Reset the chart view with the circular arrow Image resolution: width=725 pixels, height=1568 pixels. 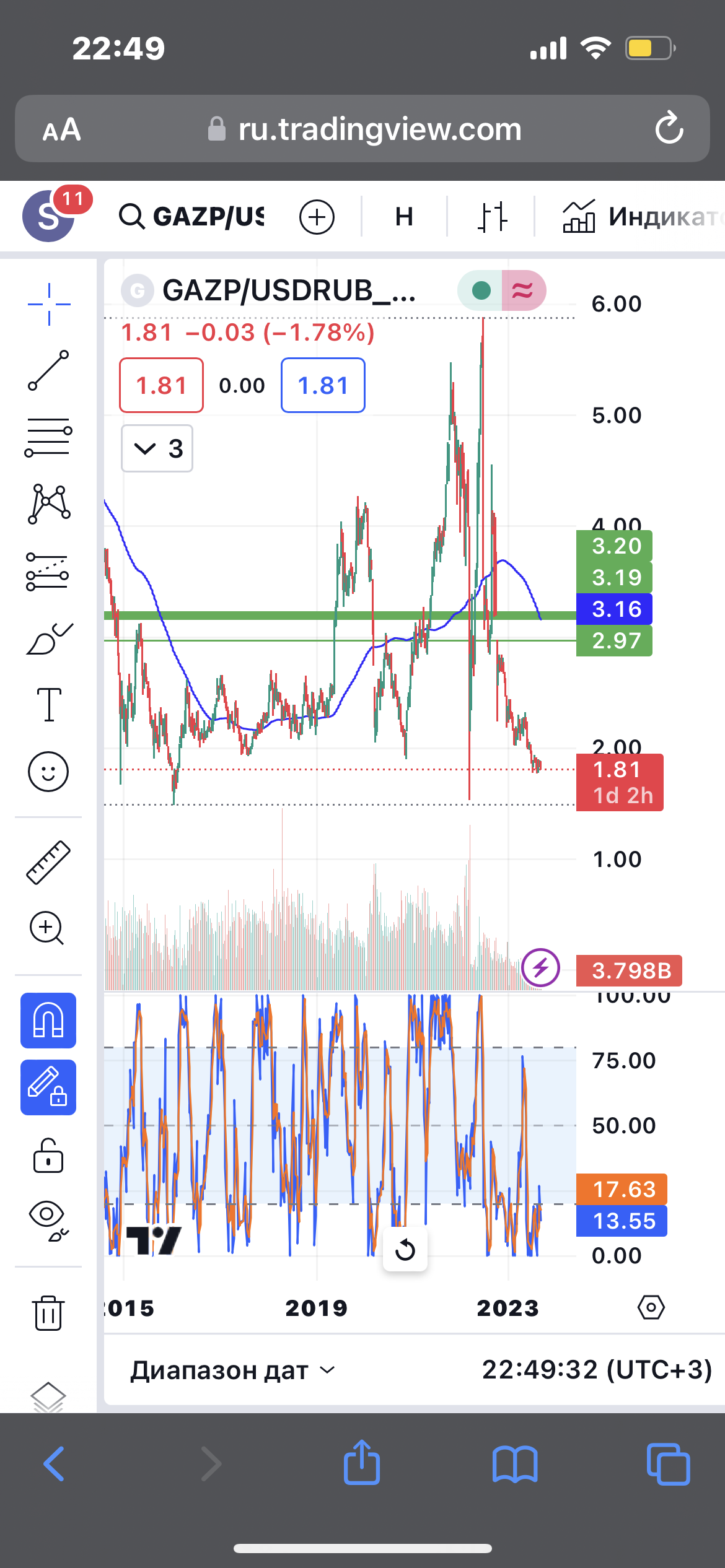point(405,1249)
